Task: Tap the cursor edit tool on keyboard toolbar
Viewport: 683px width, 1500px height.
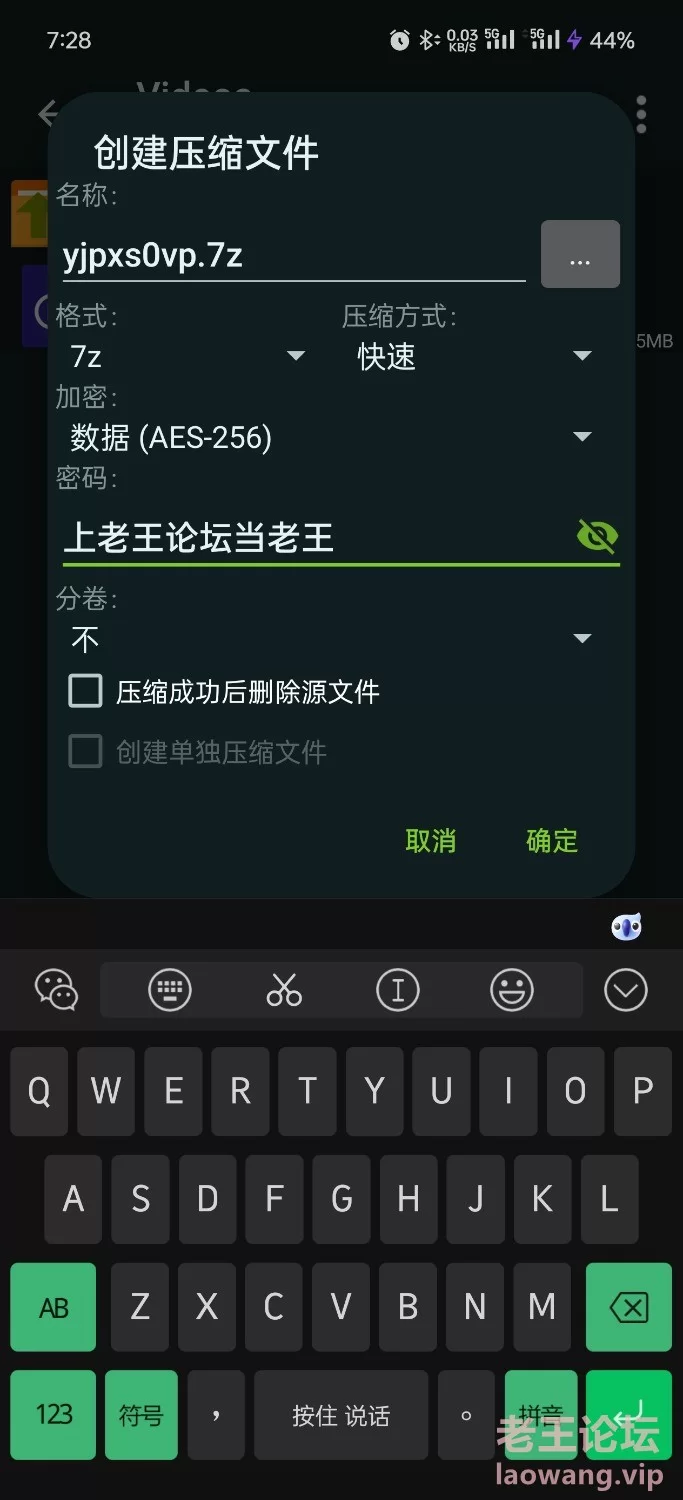Action: click(398, 990)
